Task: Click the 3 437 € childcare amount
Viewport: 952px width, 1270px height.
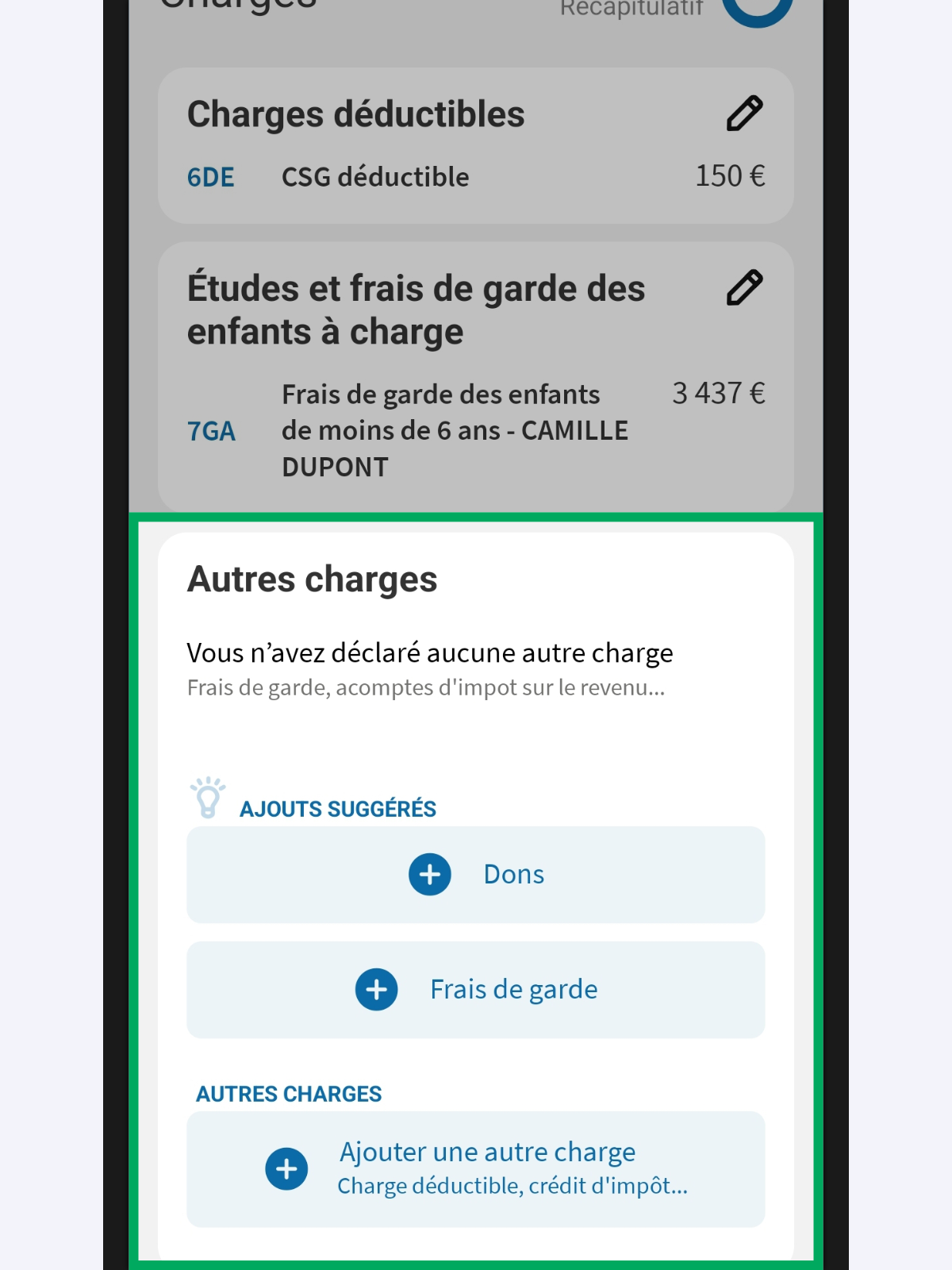Action: [x=719, y=393]
